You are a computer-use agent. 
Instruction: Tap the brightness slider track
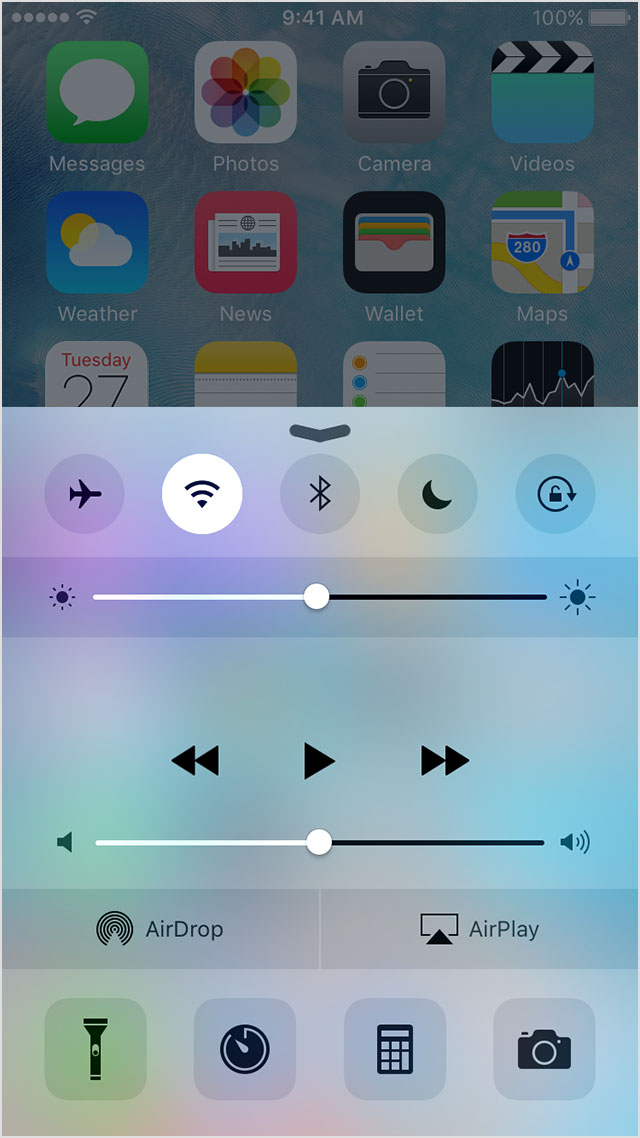click(x=320, y=597)
